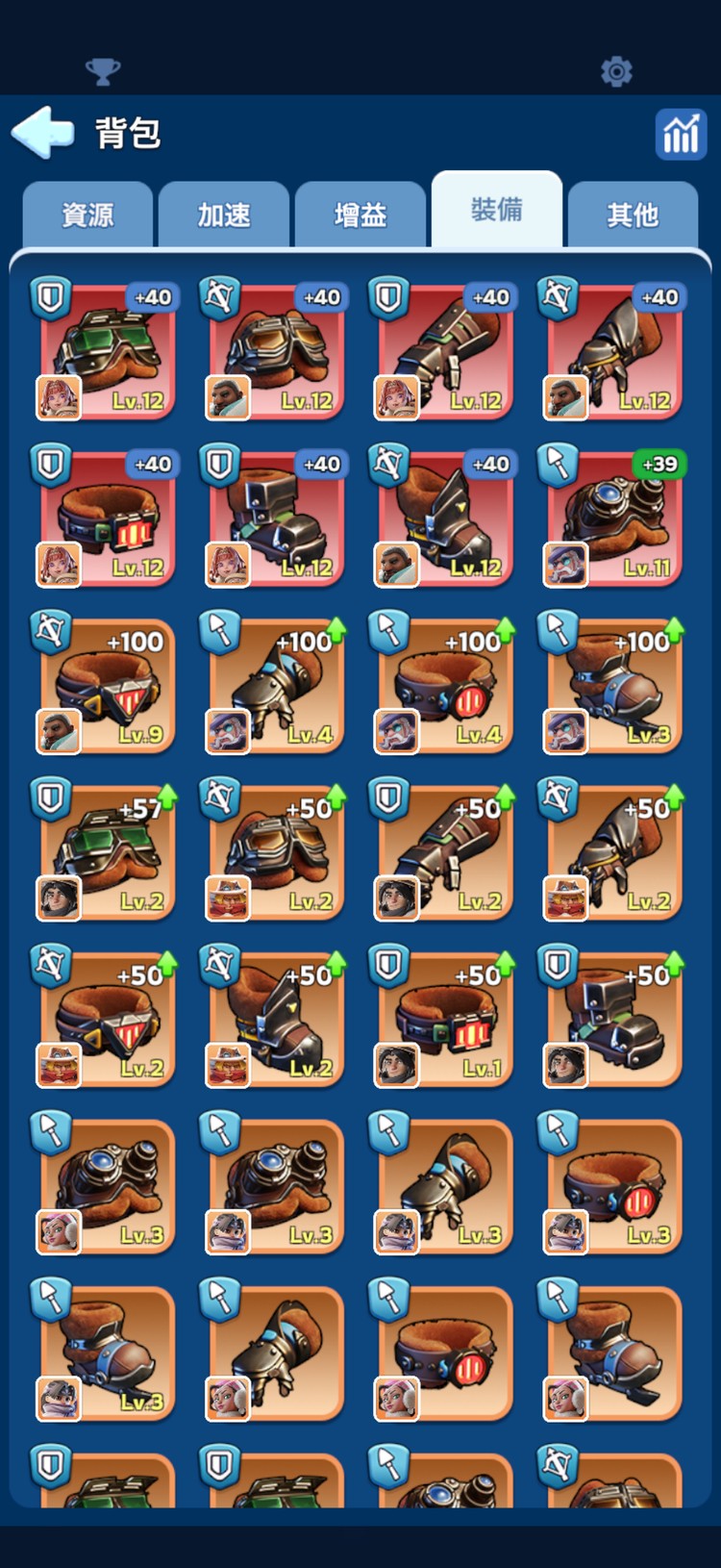
Task: Switch to the 加速 tab
Action: tap(224, 215)
